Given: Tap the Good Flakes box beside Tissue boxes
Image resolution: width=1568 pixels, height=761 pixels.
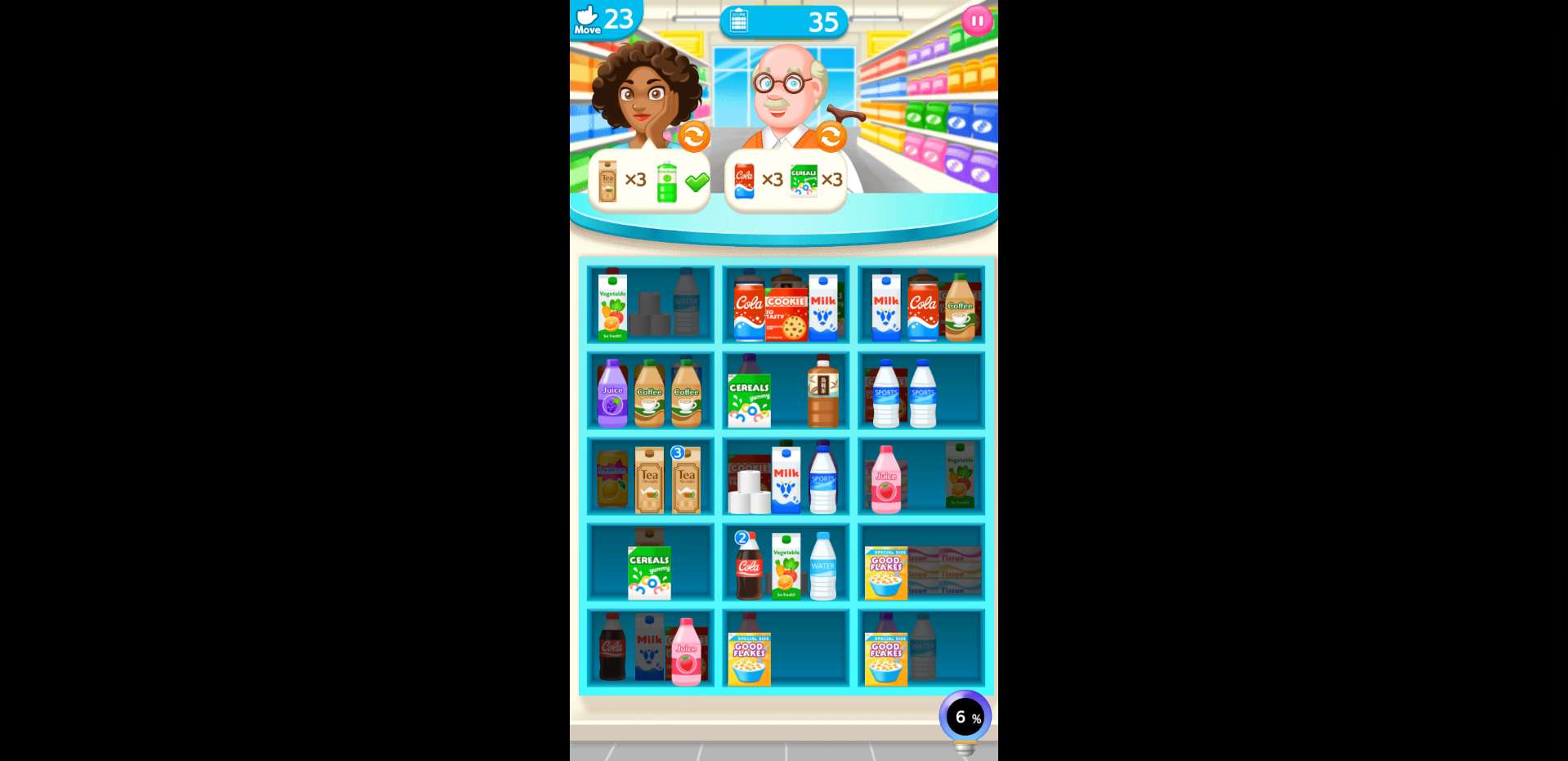Looking at the screenshot, I should tap(885, 572).
